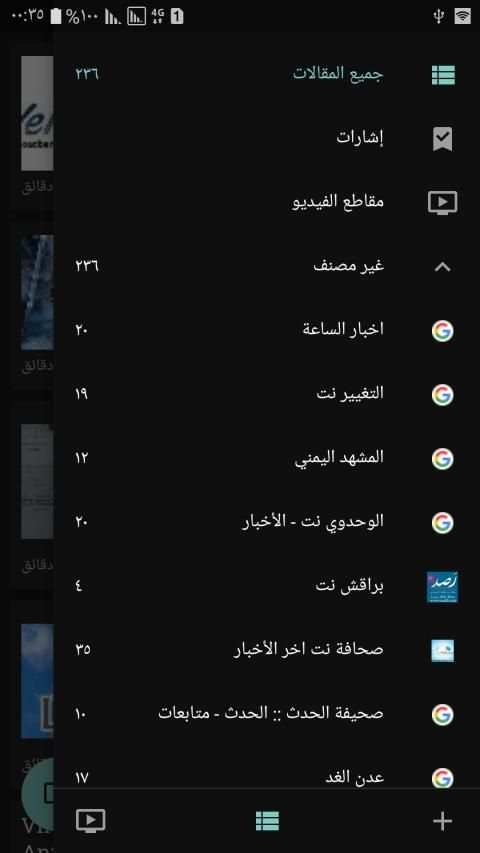Open المشهد اليمني feed

tap(267, 458)
